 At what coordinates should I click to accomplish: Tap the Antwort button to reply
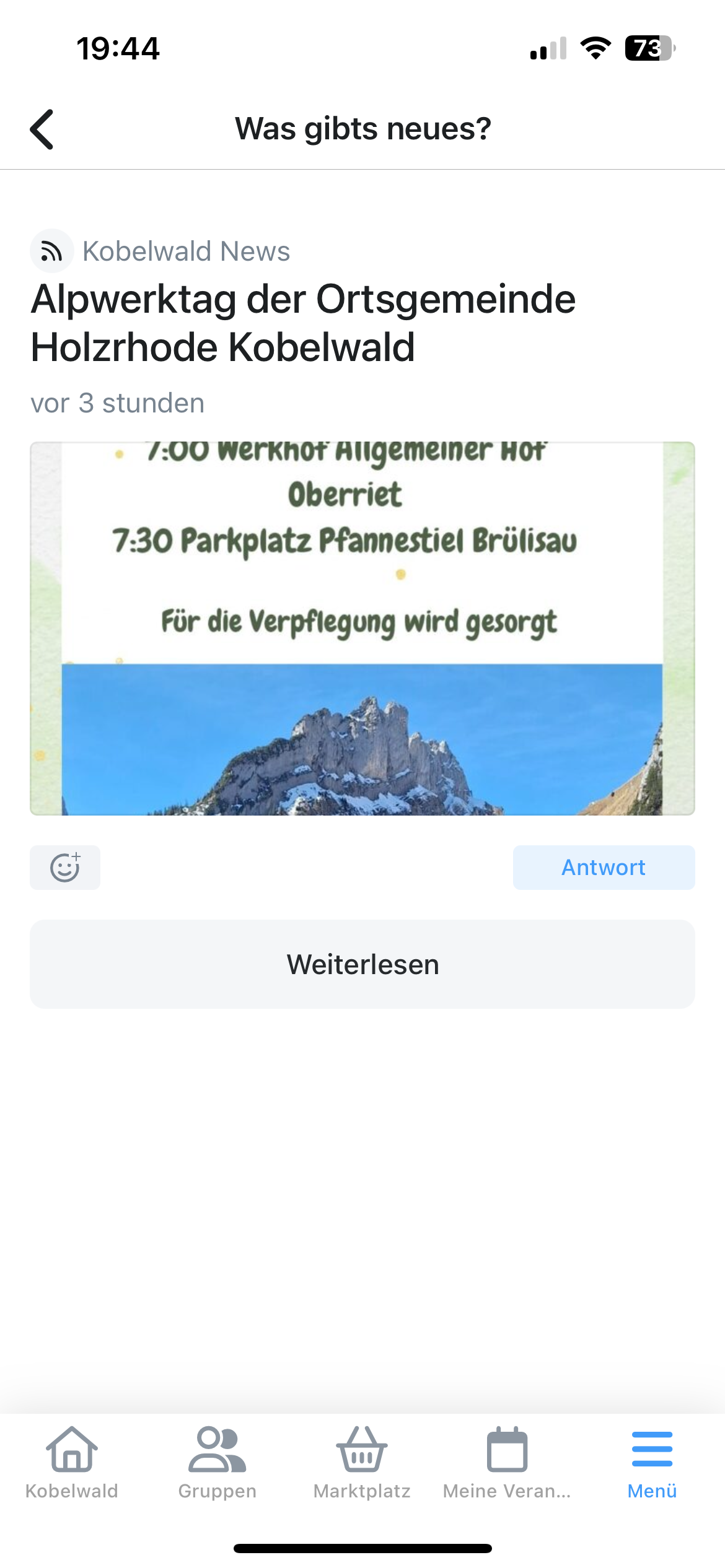(604, 867)
